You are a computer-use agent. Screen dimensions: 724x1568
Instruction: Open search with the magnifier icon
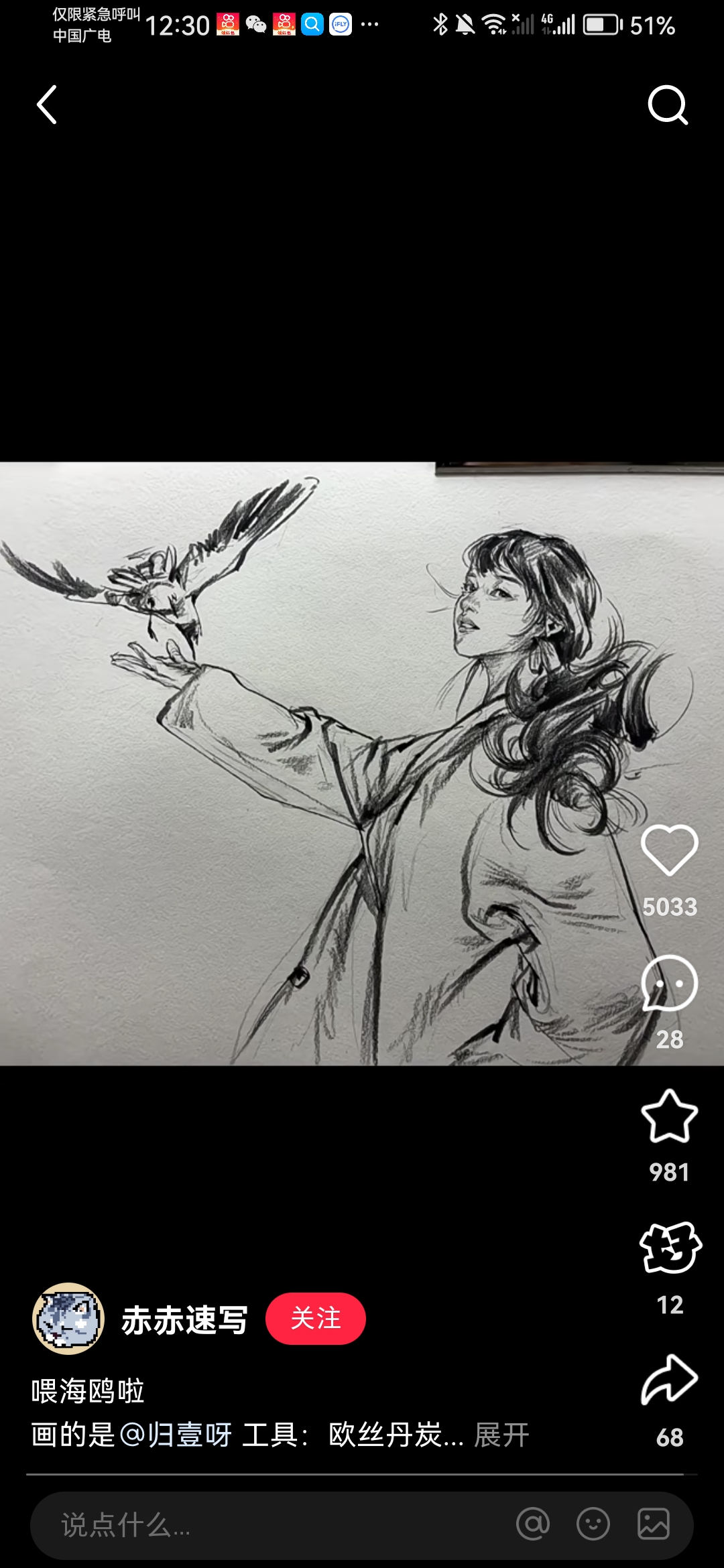tap(668, 105)
